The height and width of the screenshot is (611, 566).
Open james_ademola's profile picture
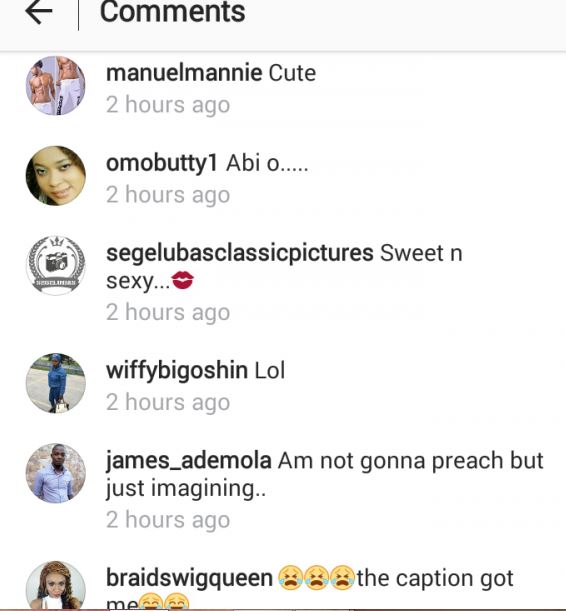tap(56, 473)
